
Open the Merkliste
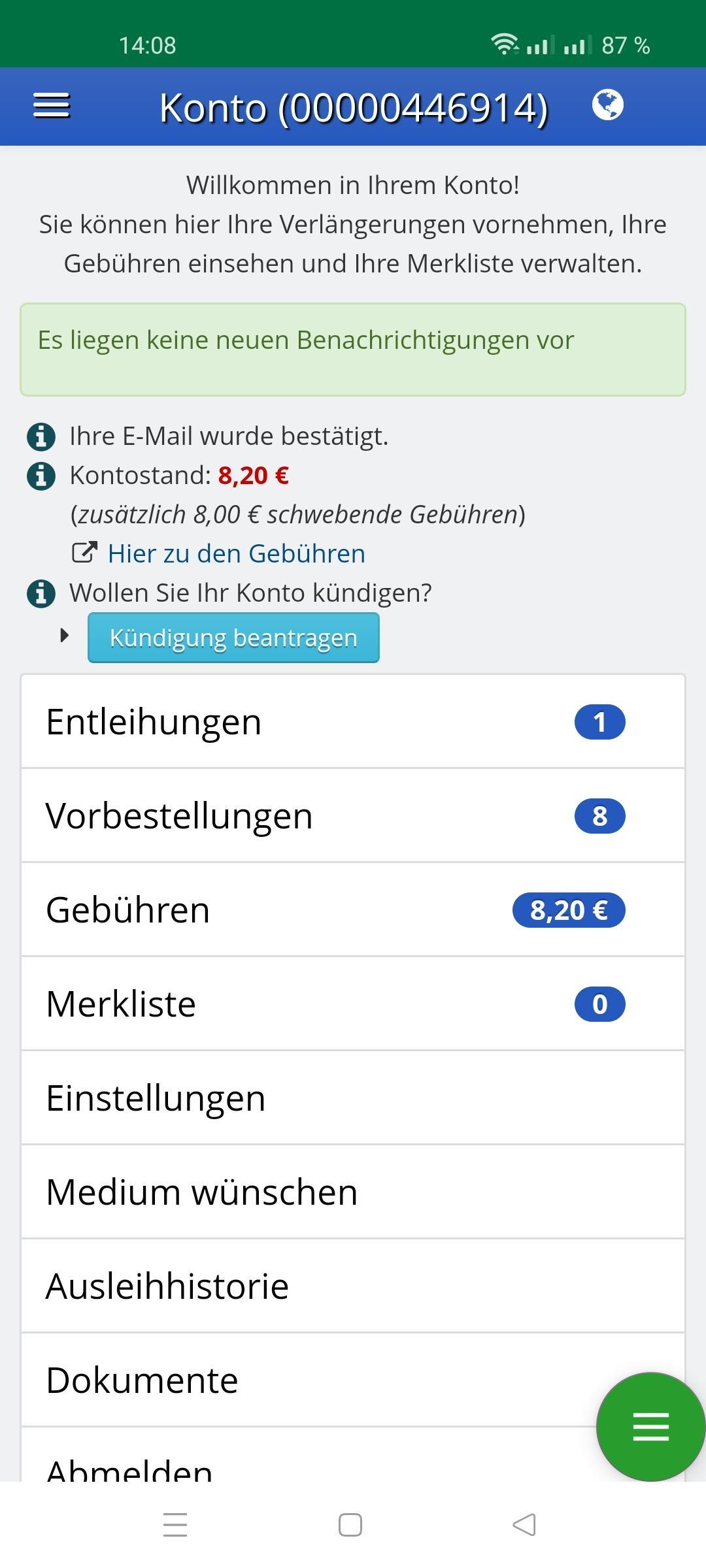pyautogui.click(x=353, y=1004)
